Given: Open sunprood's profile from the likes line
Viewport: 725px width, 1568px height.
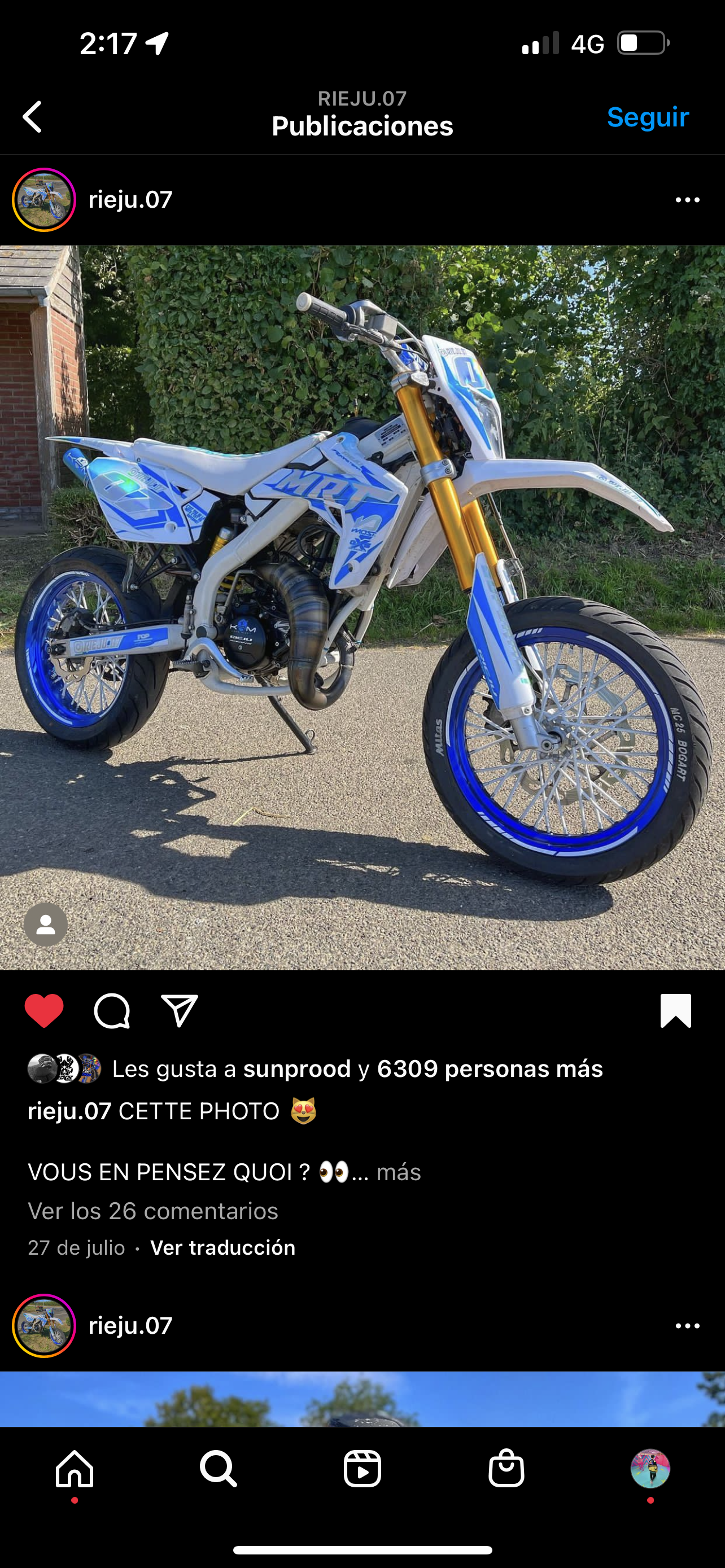Looking at the screenshot, I should (297, 1069).
